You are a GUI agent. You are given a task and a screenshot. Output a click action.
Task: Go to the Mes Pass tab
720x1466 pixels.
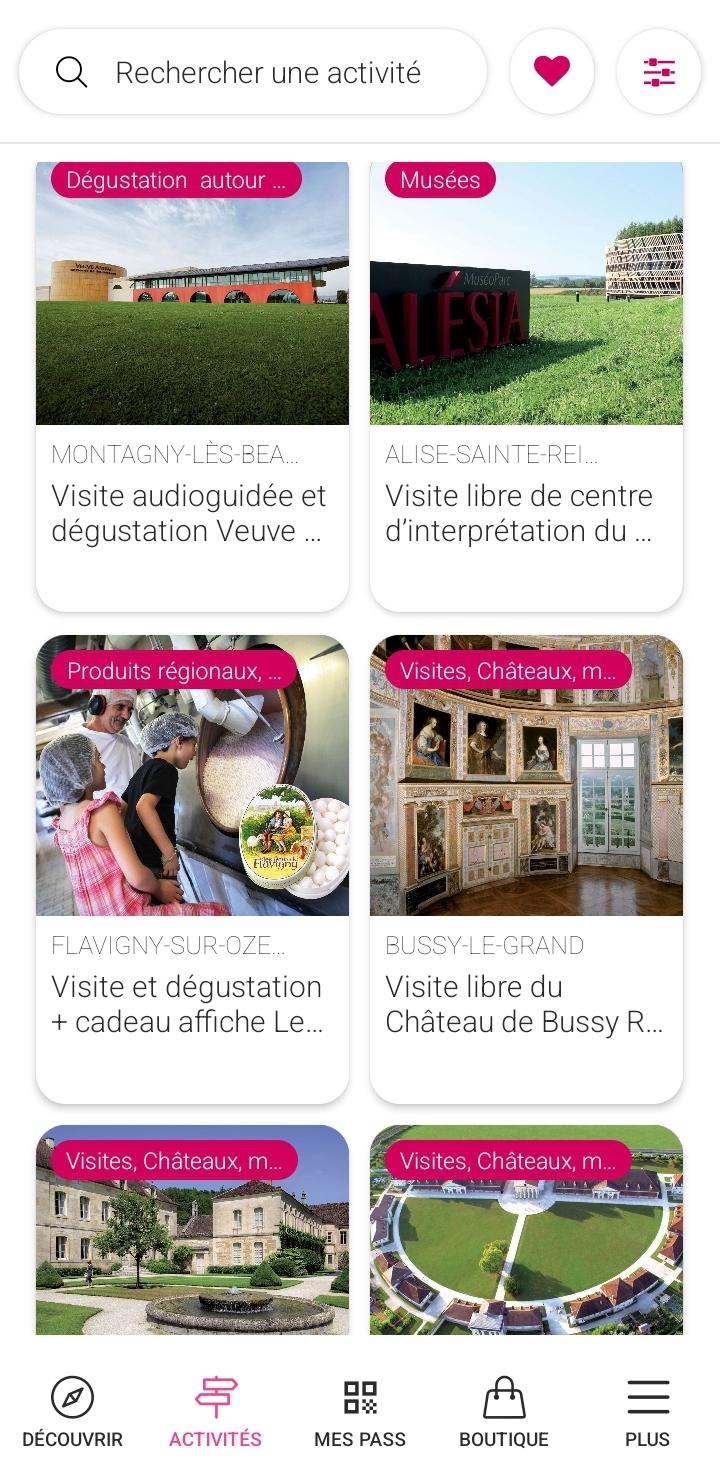[x=360, y=1412]
